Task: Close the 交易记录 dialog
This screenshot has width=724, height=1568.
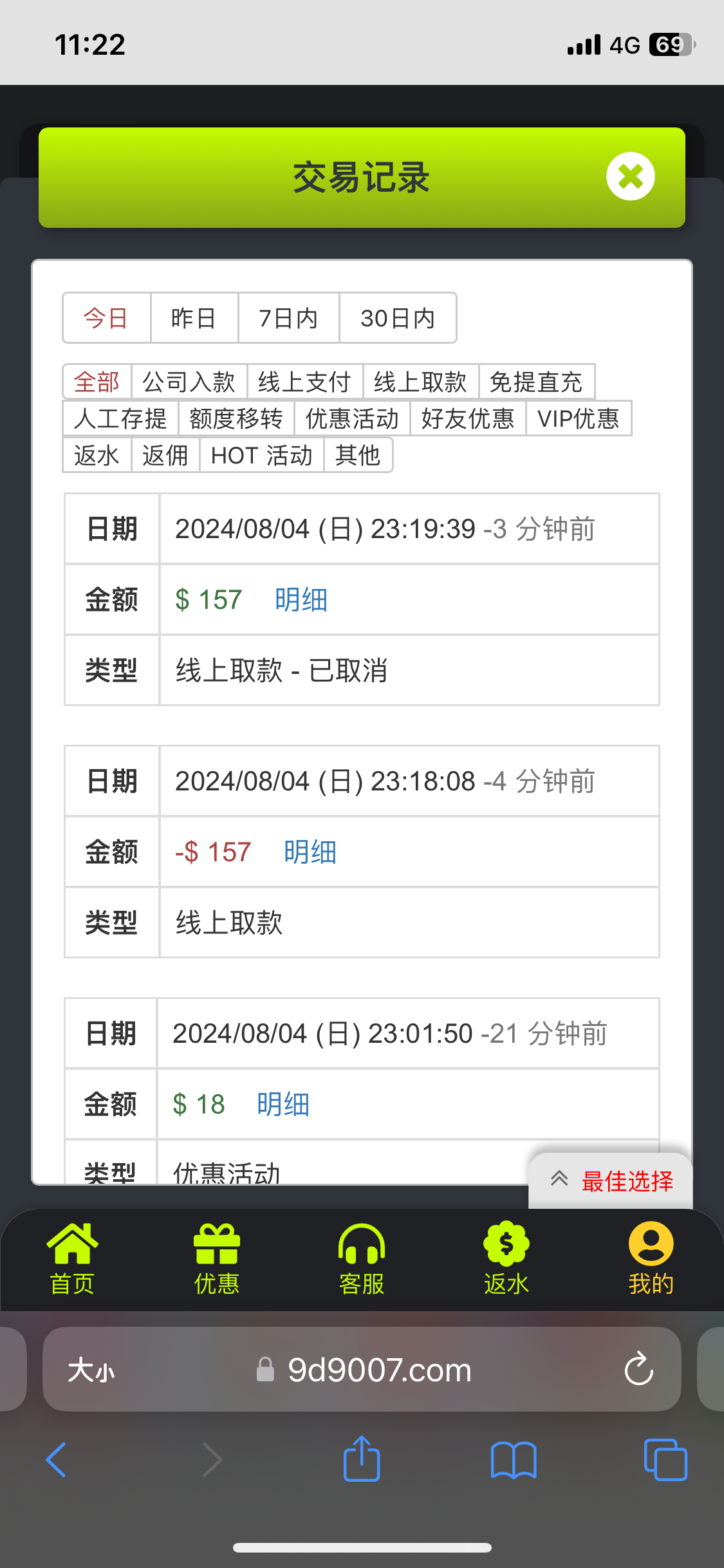Action: tap(630, 176)
